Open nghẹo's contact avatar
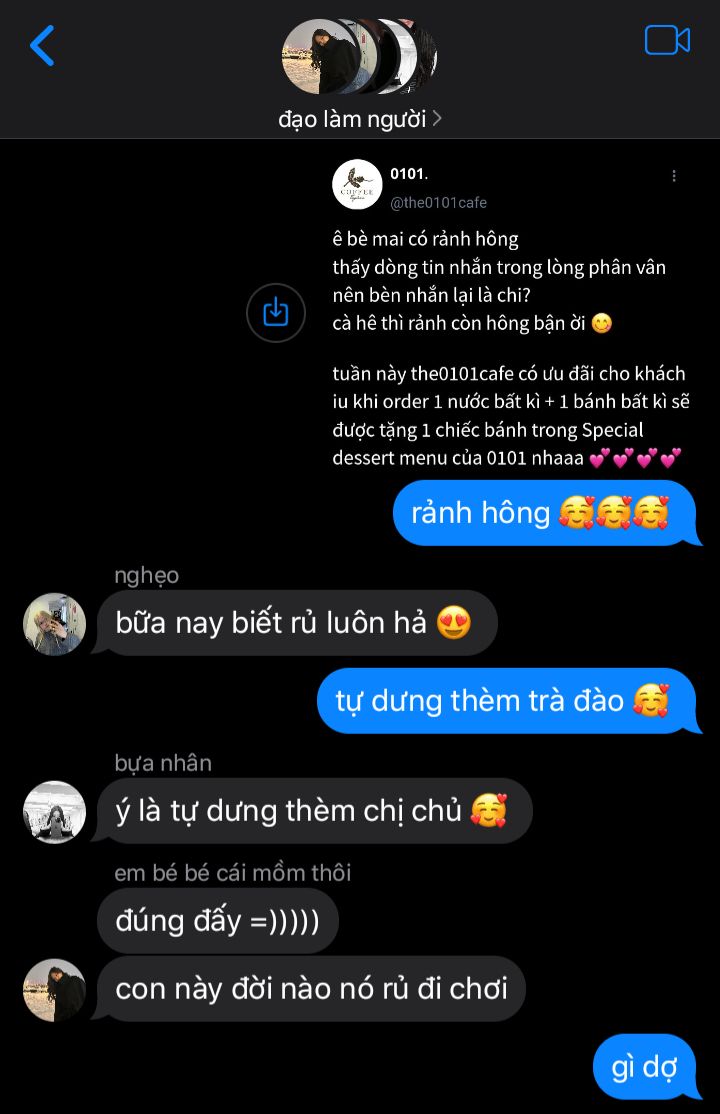 coord(55,624)
